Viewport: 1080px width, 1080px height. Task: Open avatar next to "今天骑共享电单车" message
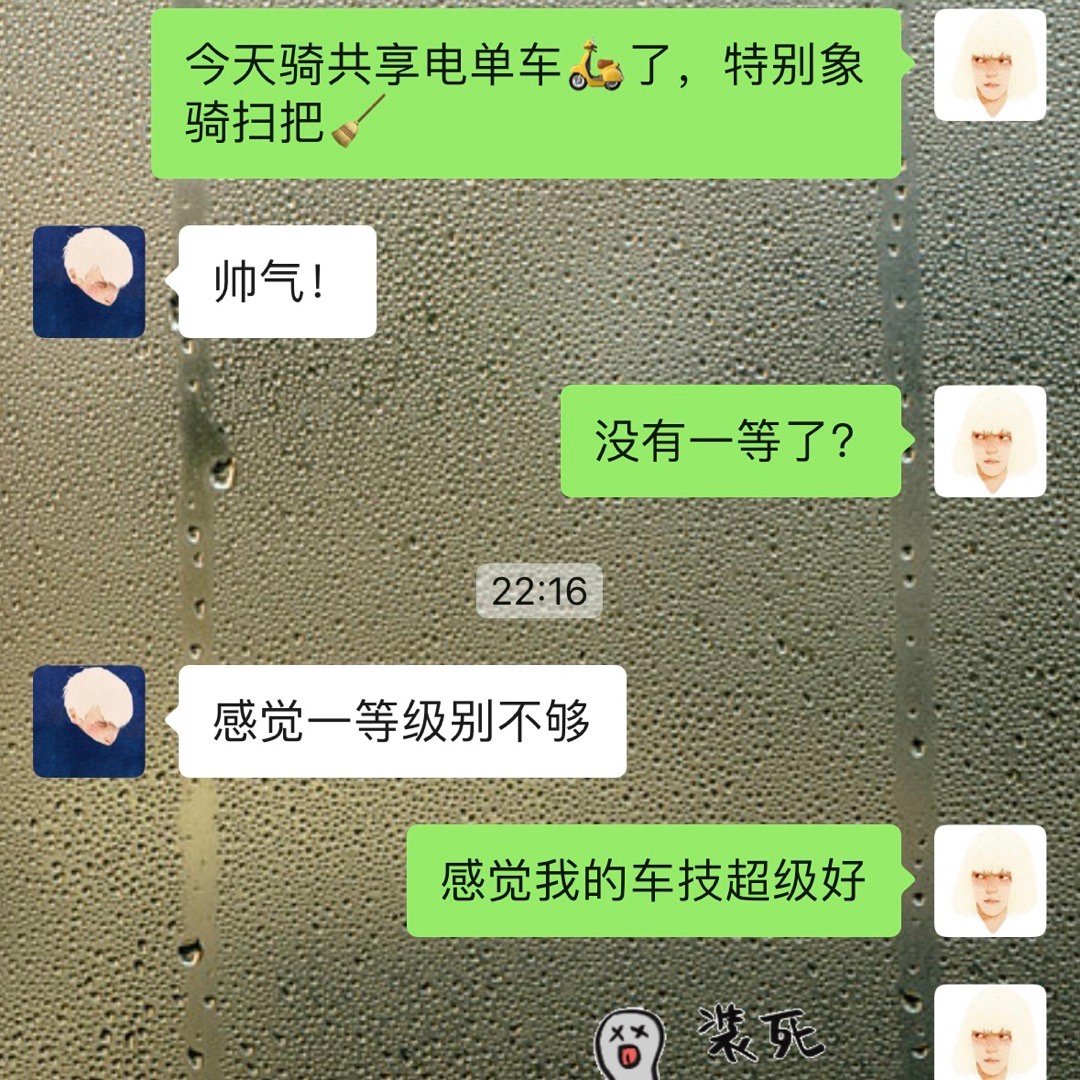[x=990, y=65]
